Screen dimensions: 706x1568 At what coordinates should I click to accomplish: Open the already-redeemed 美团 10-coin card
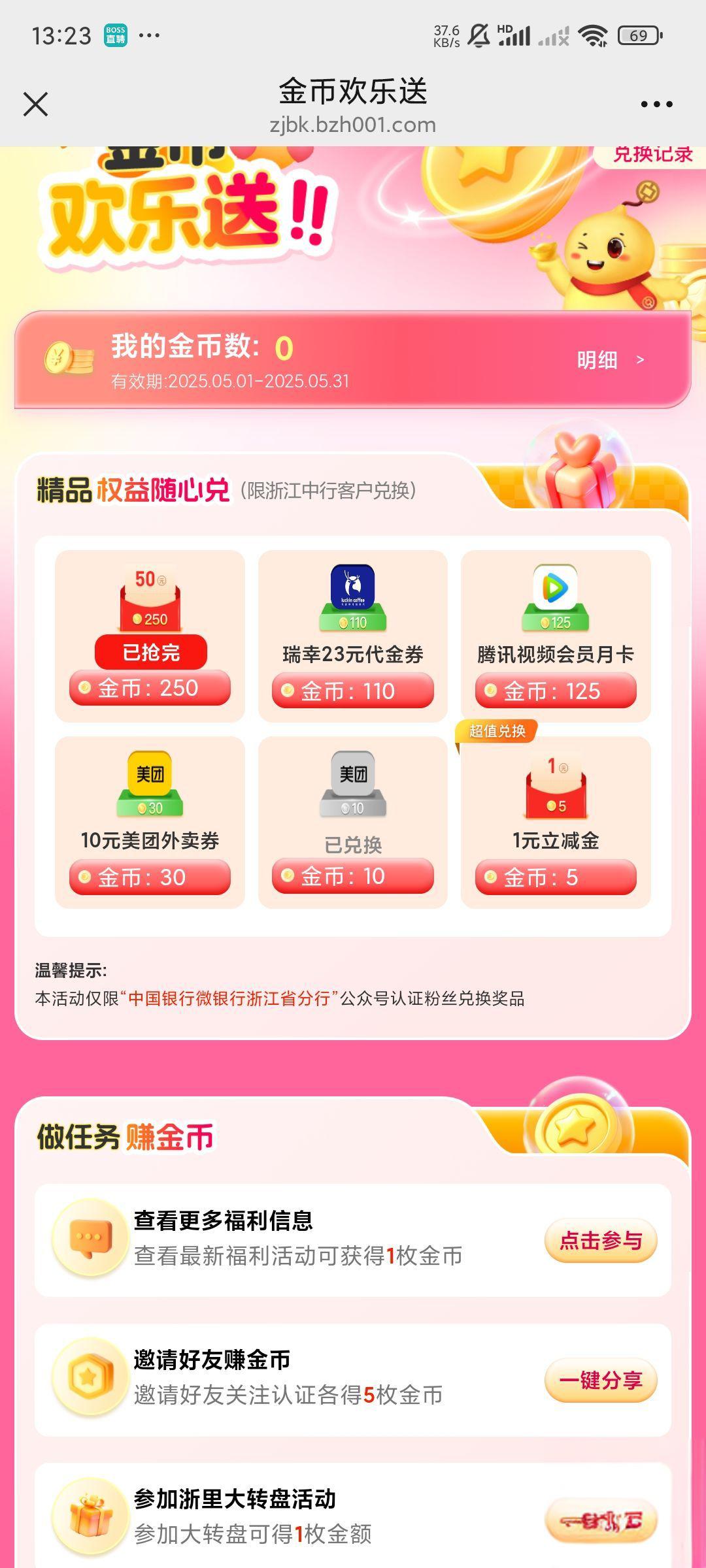pos(352,822)
